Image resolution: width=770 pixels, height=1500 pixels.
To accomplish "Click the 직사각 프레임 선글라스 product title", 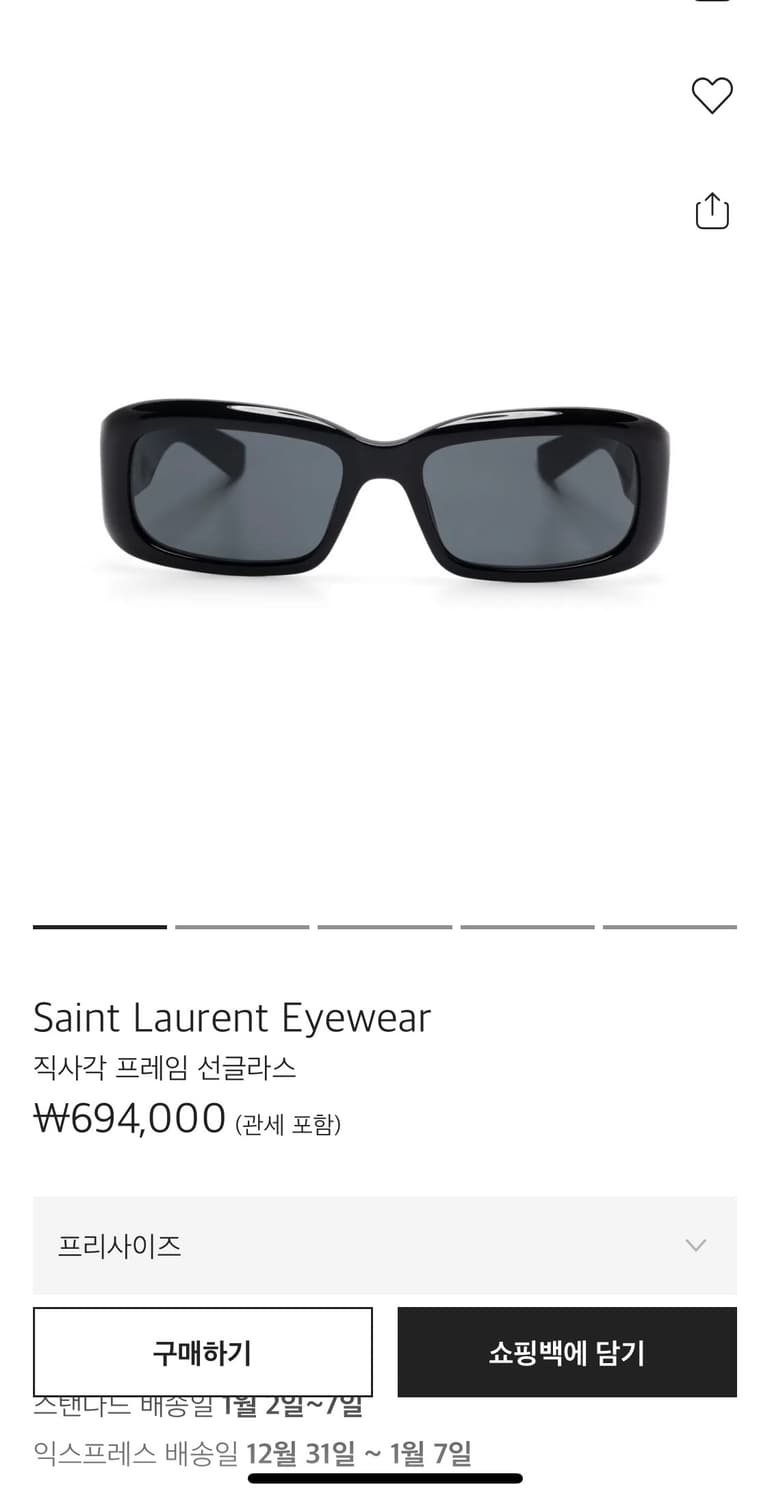I will (166, 1067).
